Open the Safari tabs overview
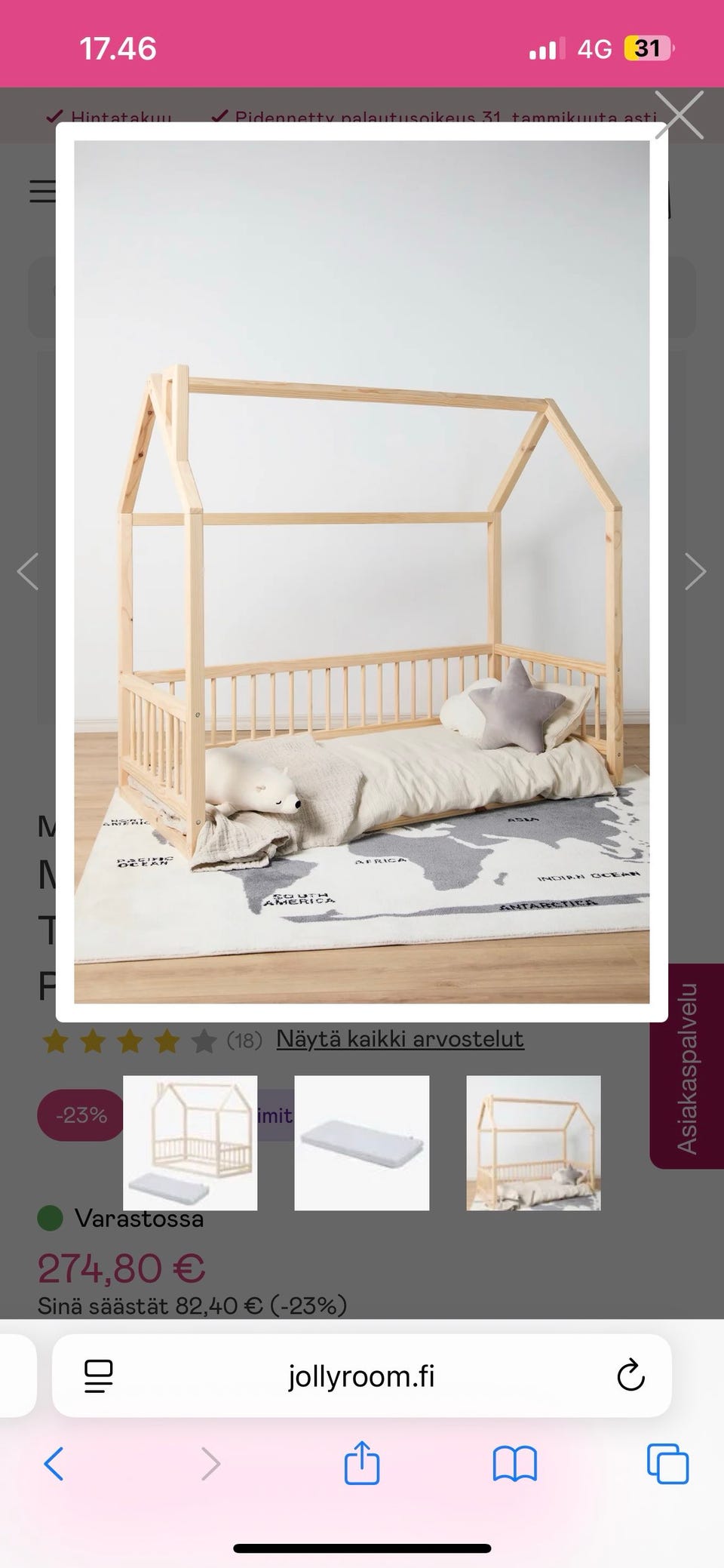The height and width of the screenshot is (1568, 724). click(x=668, y=1464)
